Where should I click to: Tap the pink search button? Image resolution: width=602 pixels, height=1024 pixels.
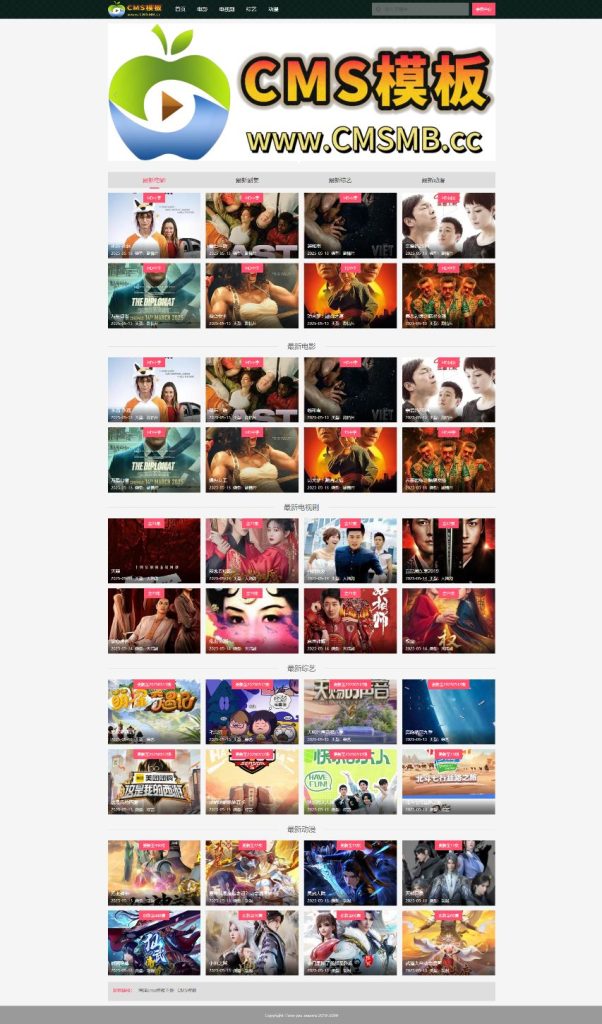[483, 9]
